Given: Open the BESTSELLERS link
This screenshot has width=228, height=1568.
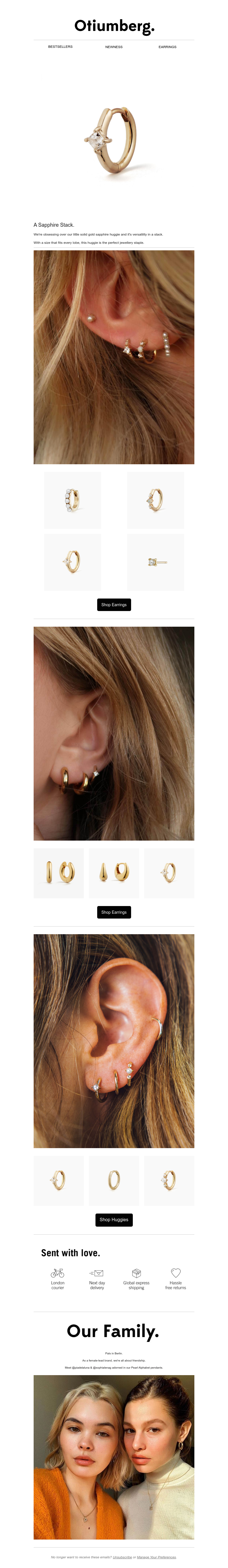Looking at the screenshot, I should point(60,47).
